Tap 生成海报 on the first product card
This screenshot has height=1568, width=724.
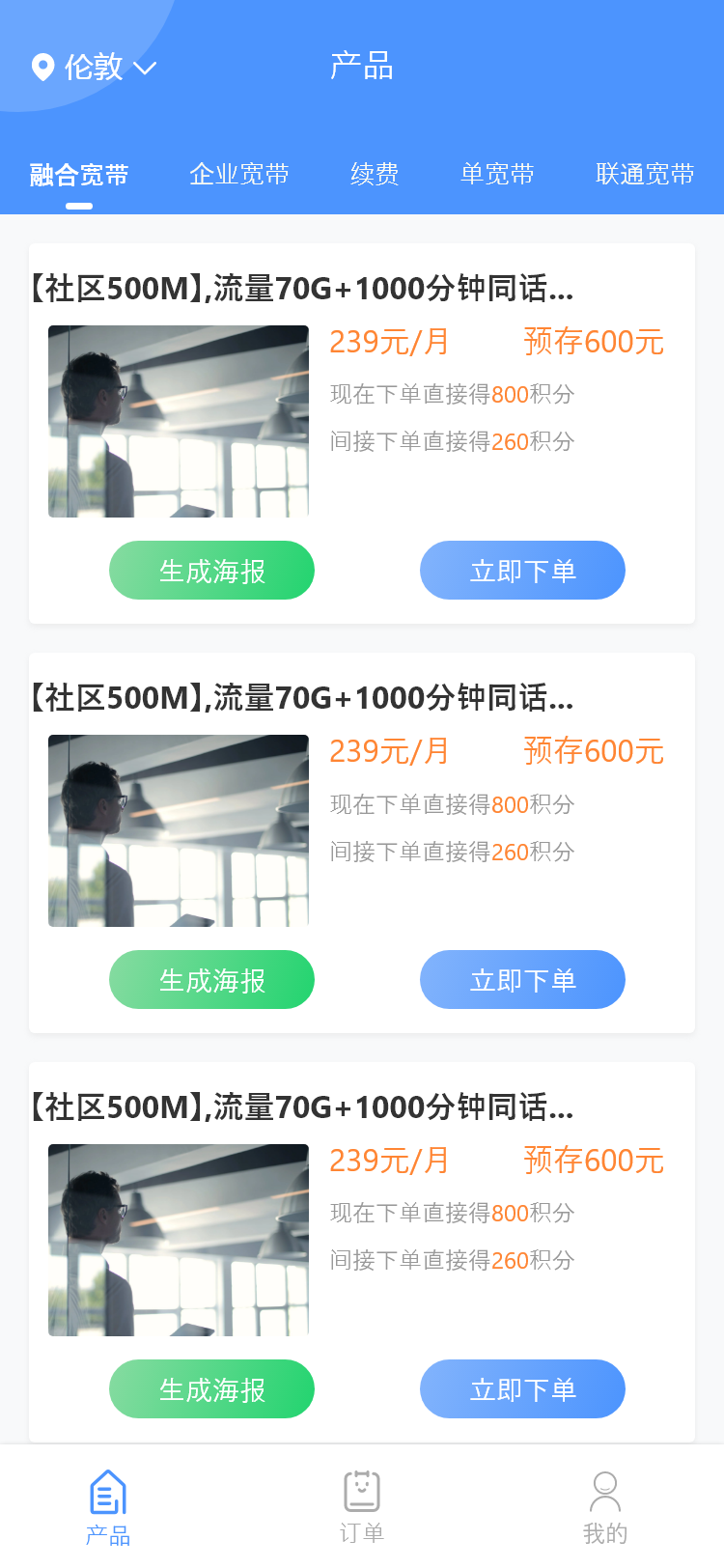point(211,571)
